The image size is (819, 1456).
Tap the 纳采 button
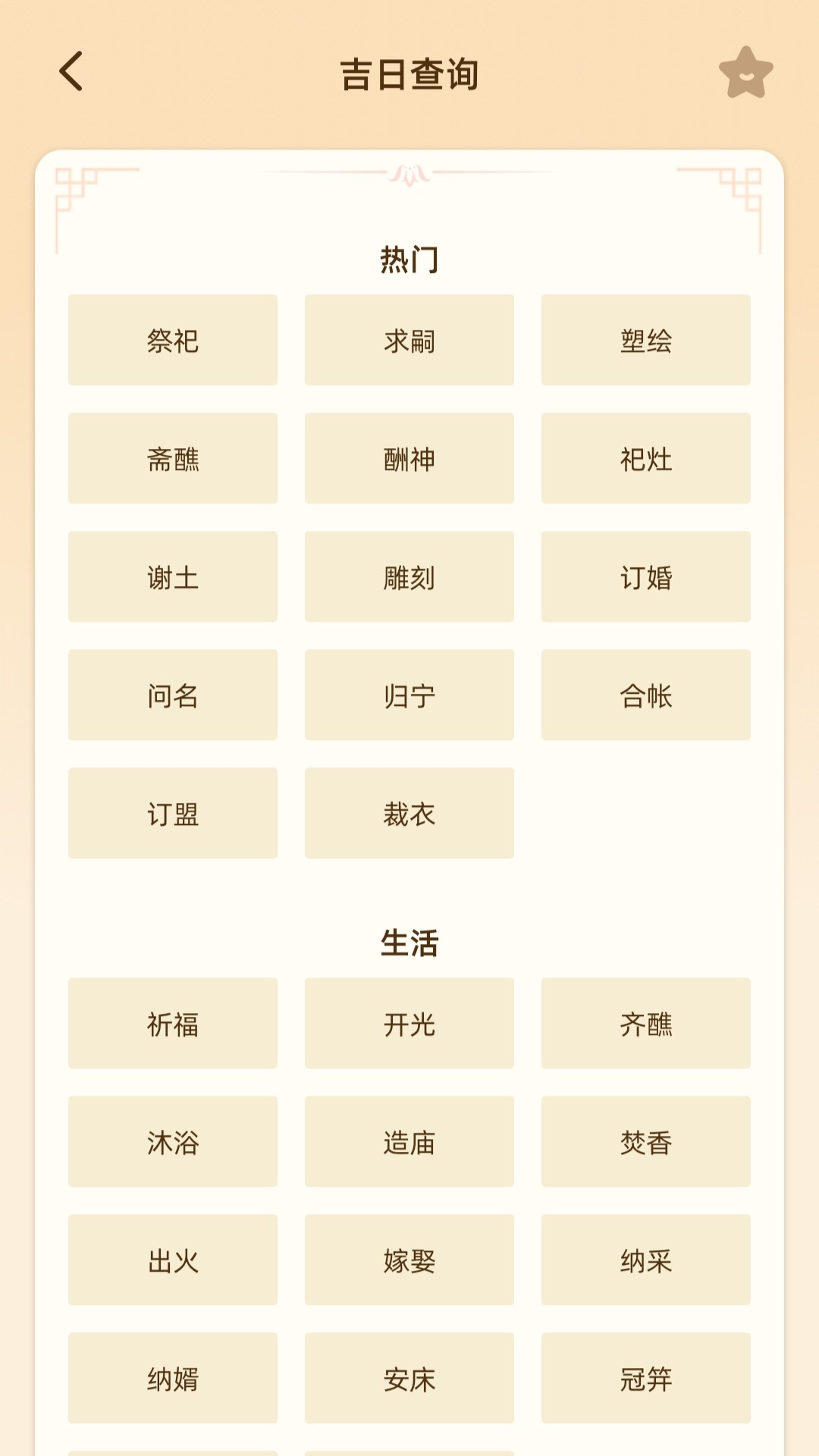pyautogui.click(x=646, y=1260)
